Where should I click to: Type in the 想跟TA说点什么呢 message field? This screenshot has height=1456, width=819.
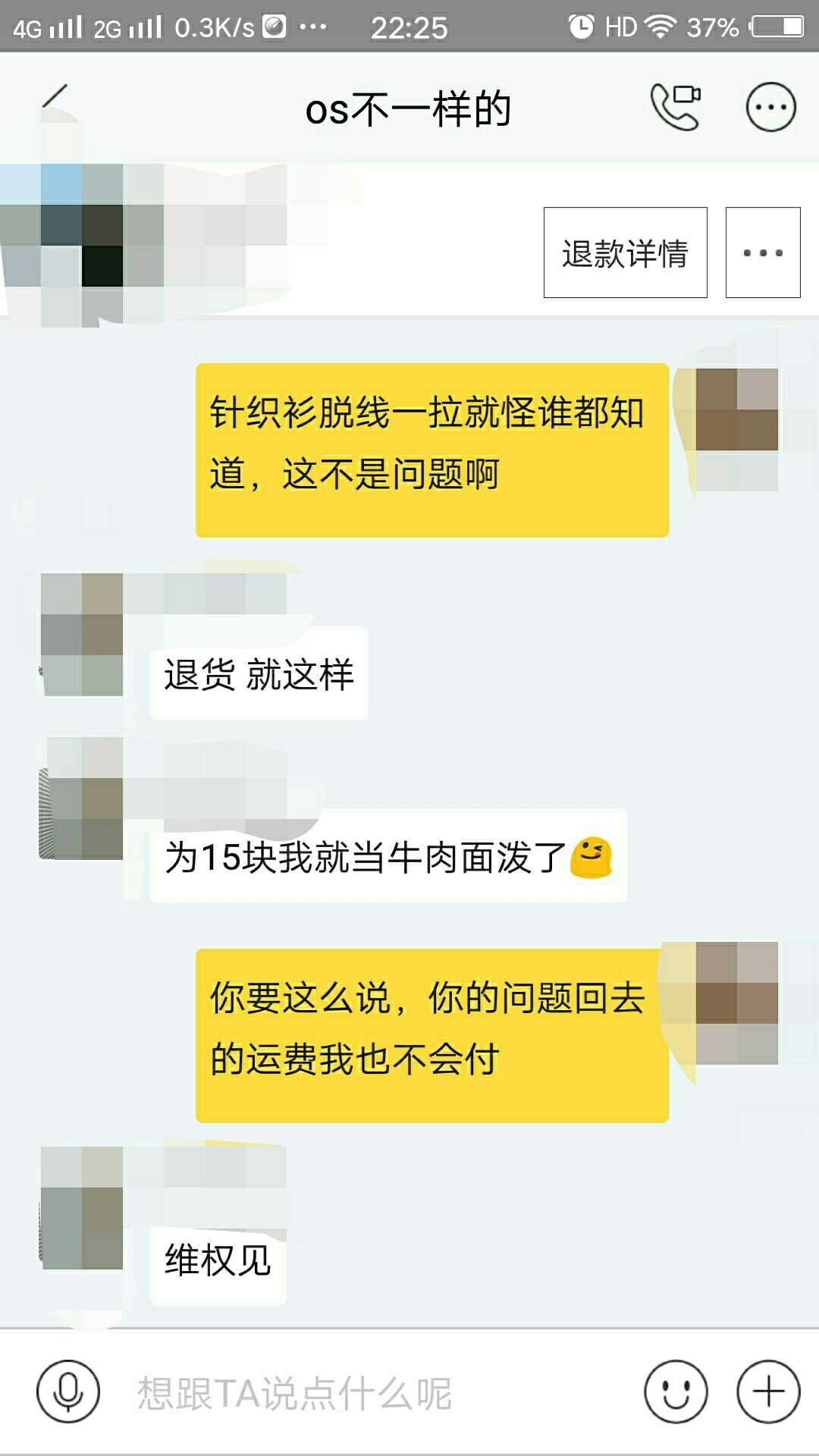pos(372,1392)
